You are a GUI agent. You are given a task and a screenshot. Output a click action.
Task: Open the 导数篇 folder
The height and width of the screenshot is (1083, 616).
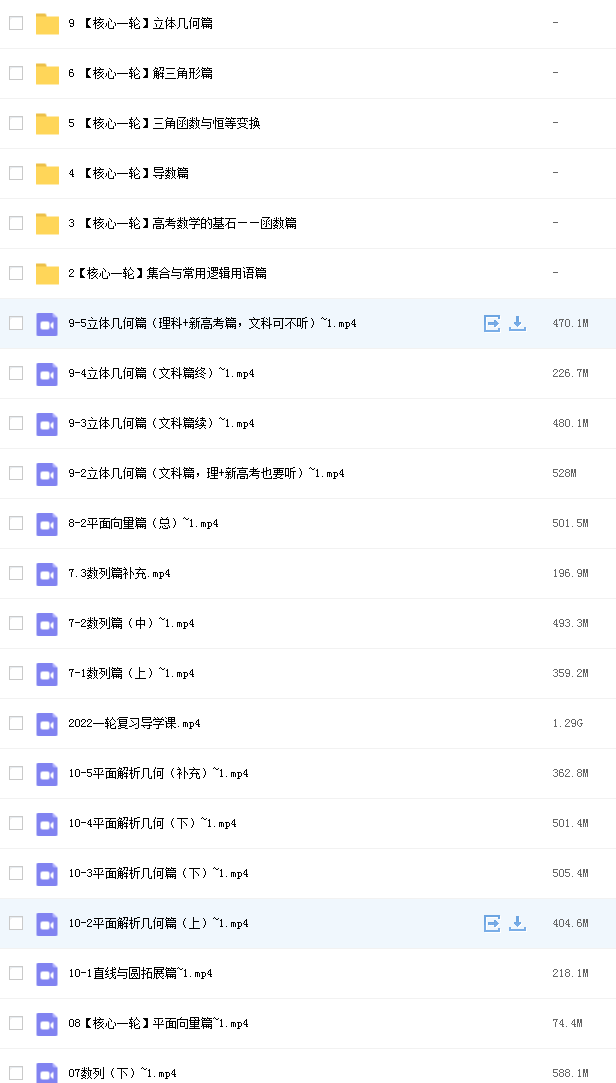(x=128, y=173)
